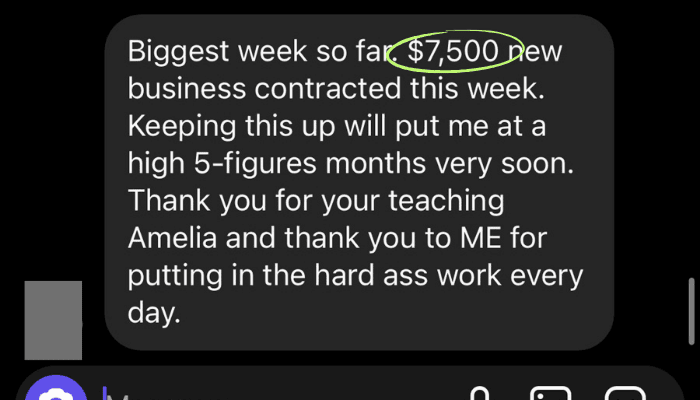The width and height of the screenshot is (700, 400).
Task: Open the sticker picker
Action: click(625, 393)
